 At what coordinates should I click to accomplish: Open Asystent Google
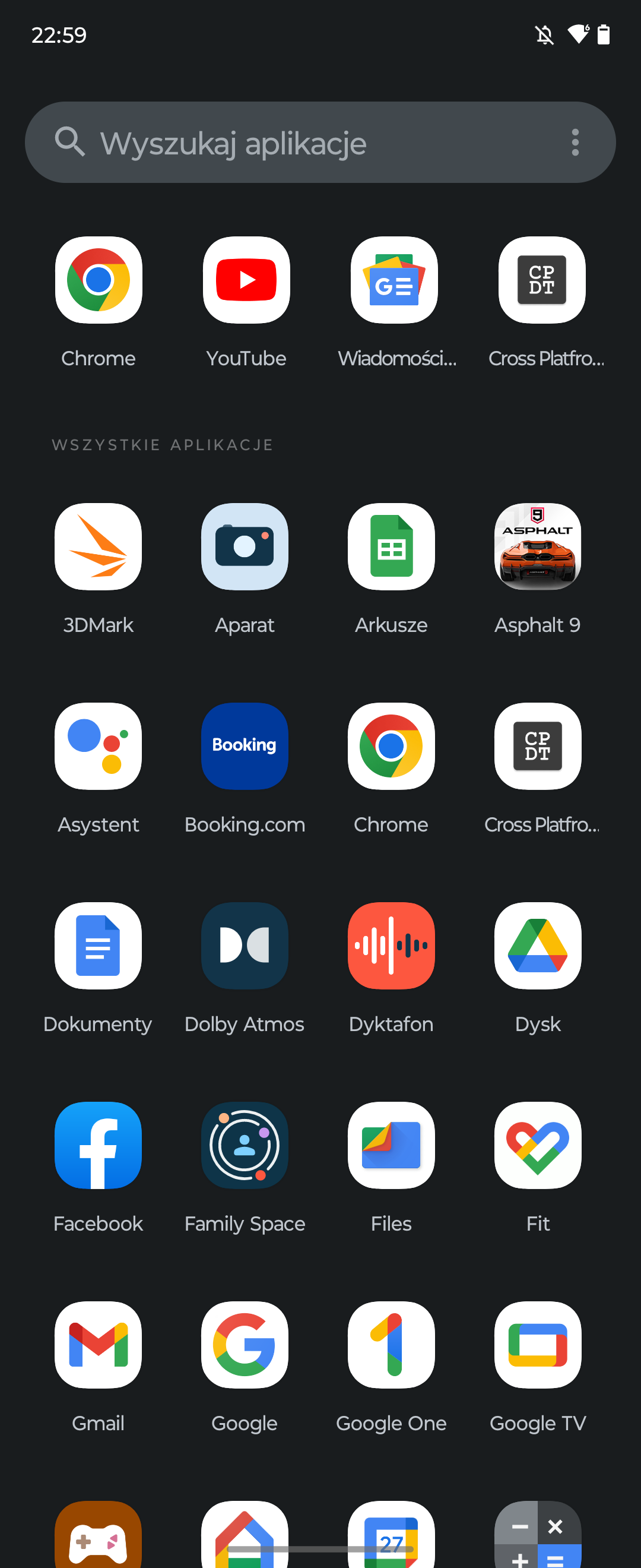coord(99,746)
